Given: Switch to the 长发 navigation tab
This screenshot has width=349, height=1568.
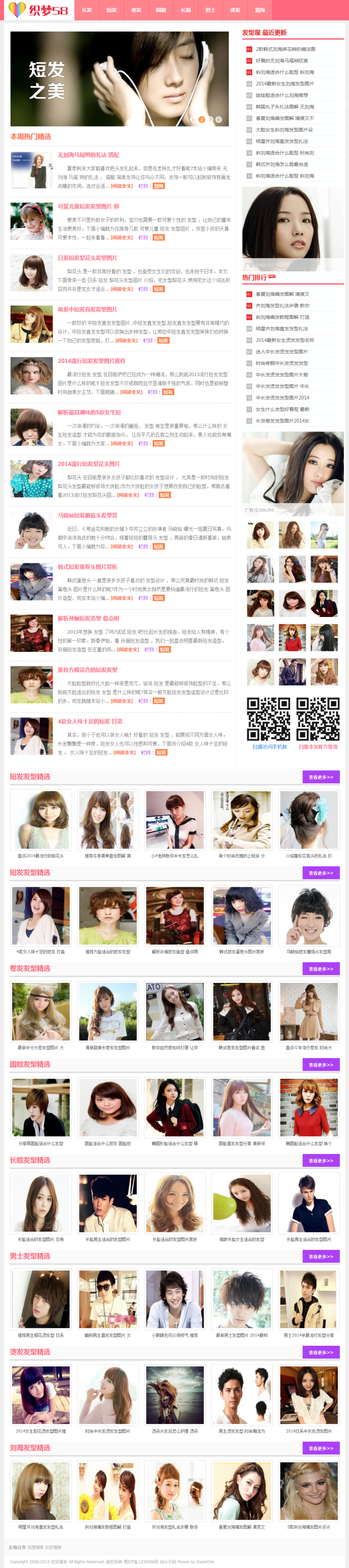Looking at the screenshot, I should coord(87,10).
